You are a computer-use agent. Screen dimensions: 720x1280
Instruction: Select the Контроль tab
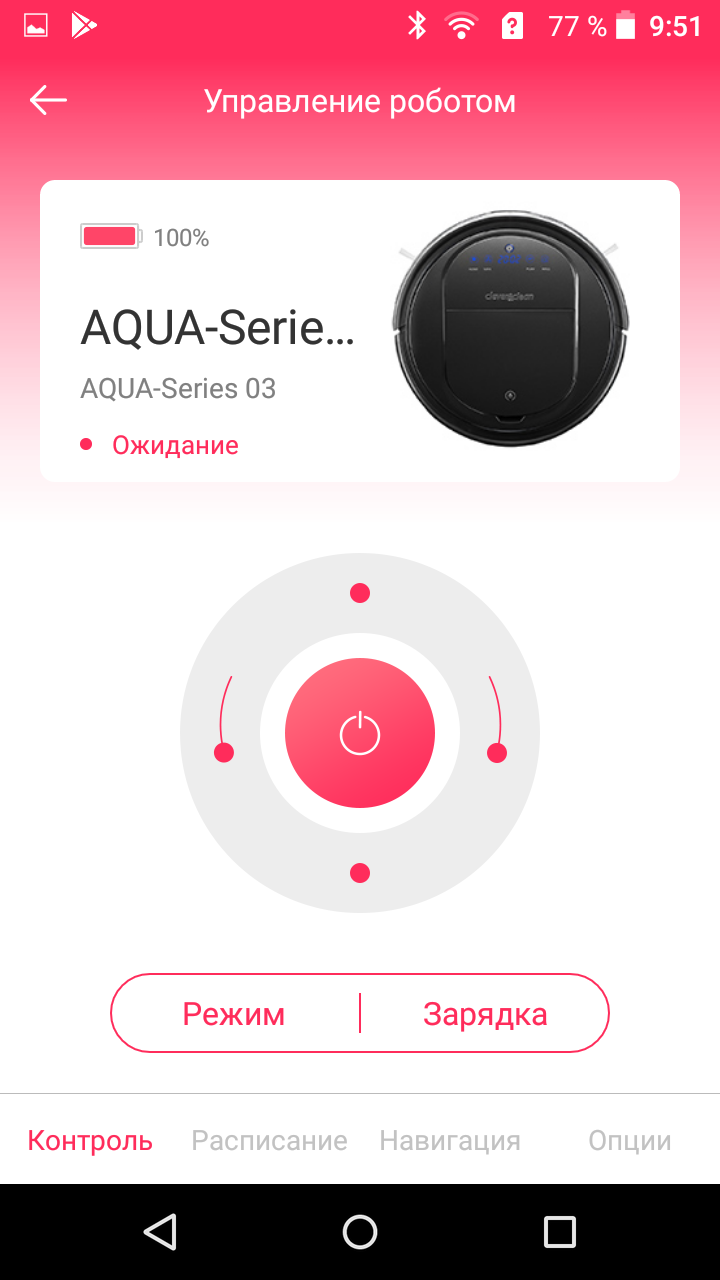[x=90, y=1140]
